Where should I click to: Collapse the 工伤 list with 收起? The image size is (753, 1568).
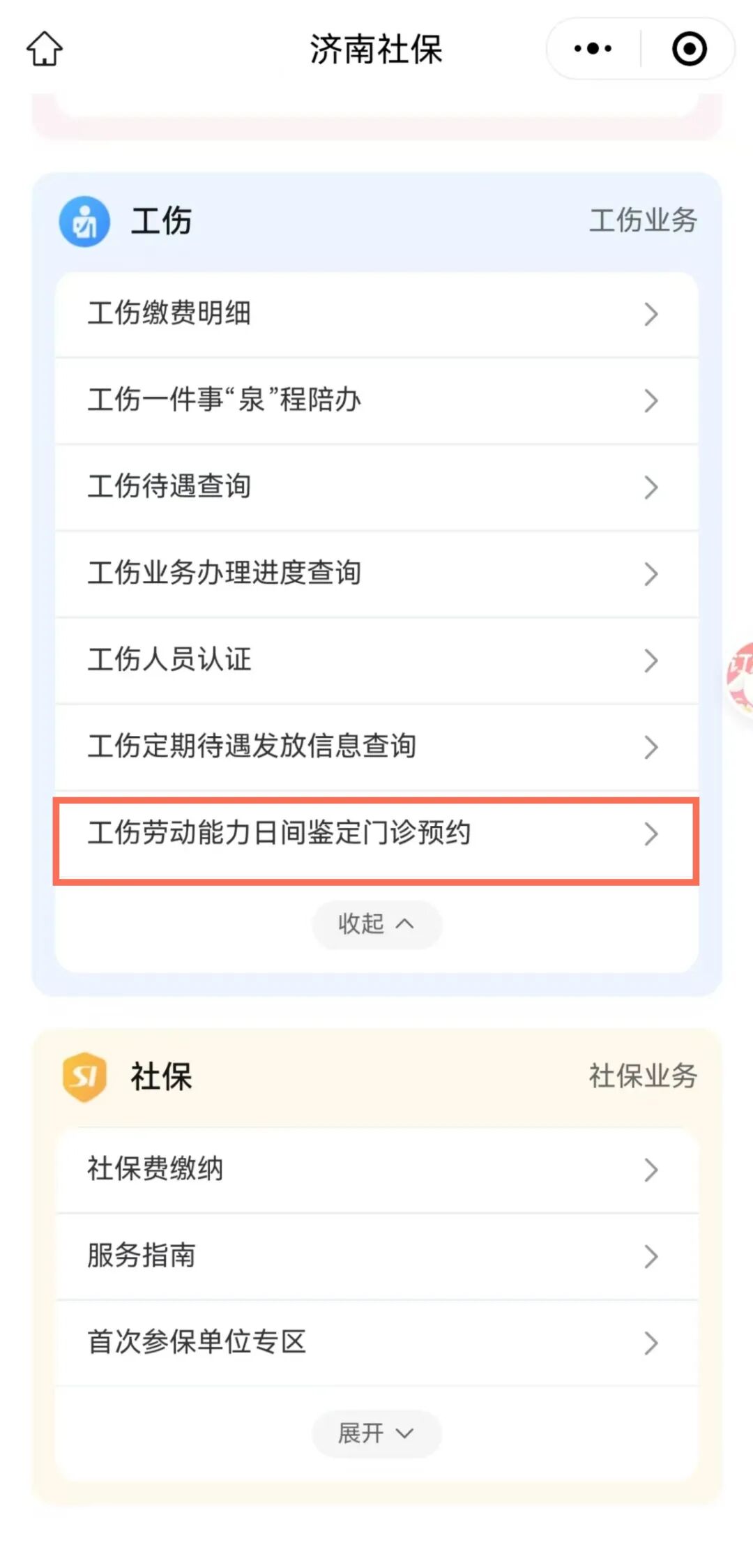376,924
